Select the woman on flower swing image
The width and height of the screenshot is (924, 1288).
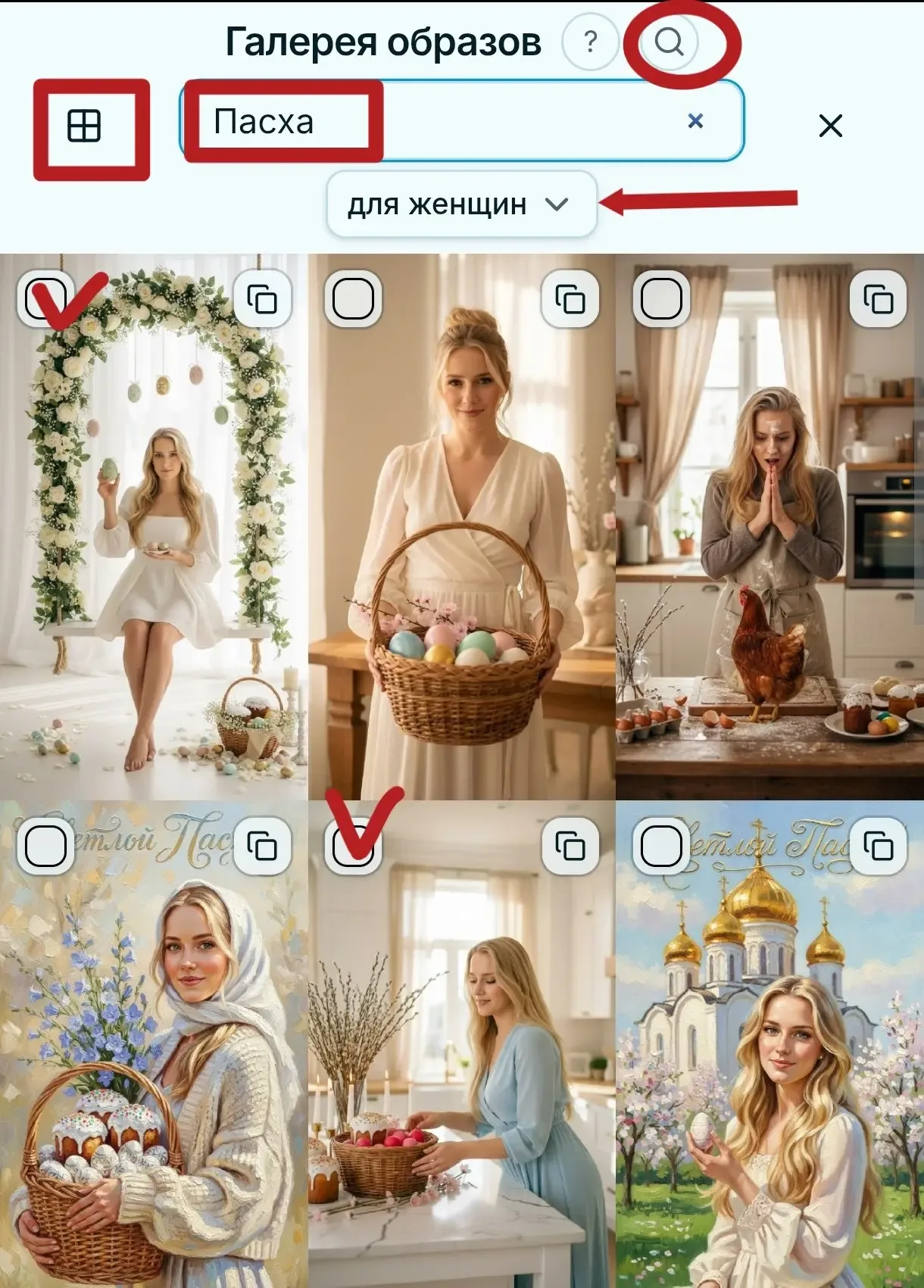[45, 299]
